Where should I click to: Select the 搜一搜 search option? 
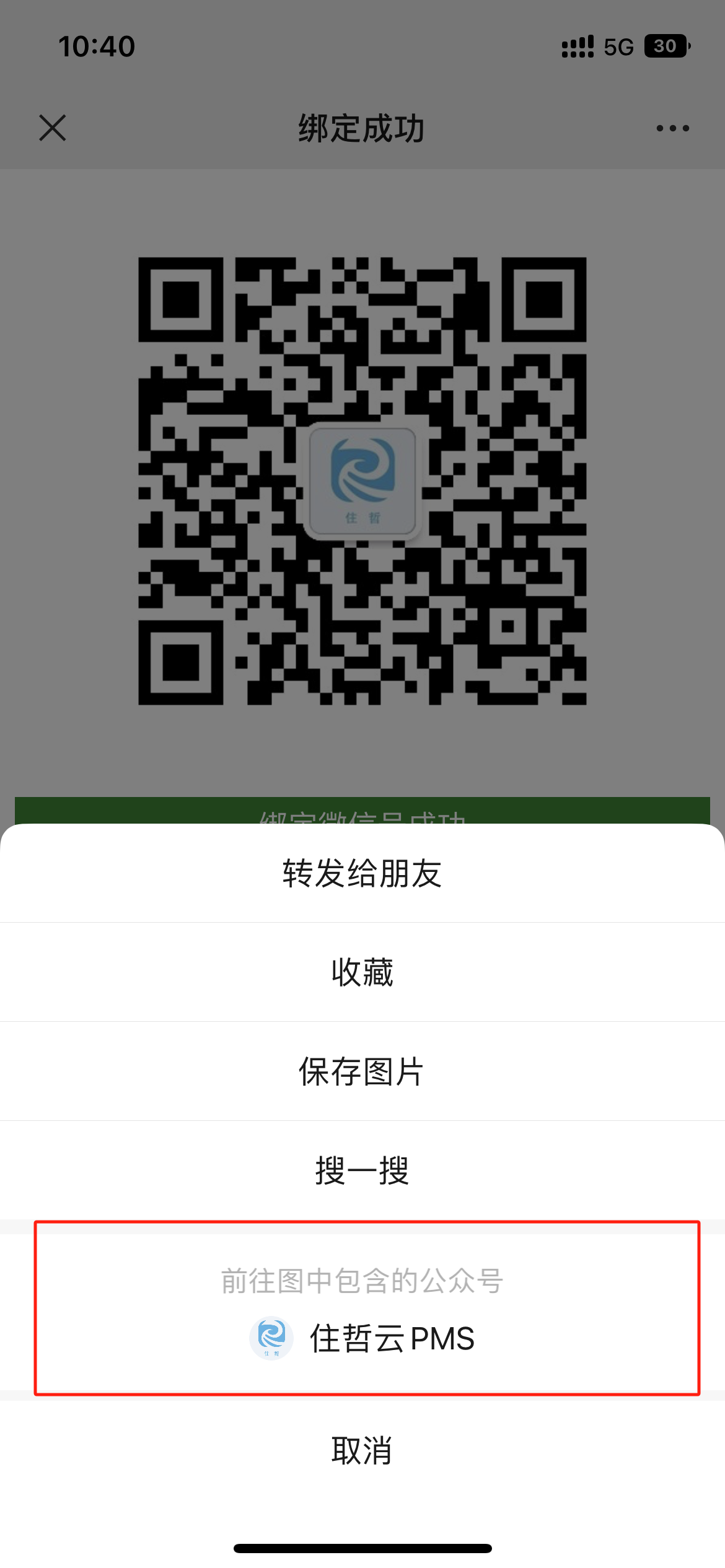tap(362, 1170)
